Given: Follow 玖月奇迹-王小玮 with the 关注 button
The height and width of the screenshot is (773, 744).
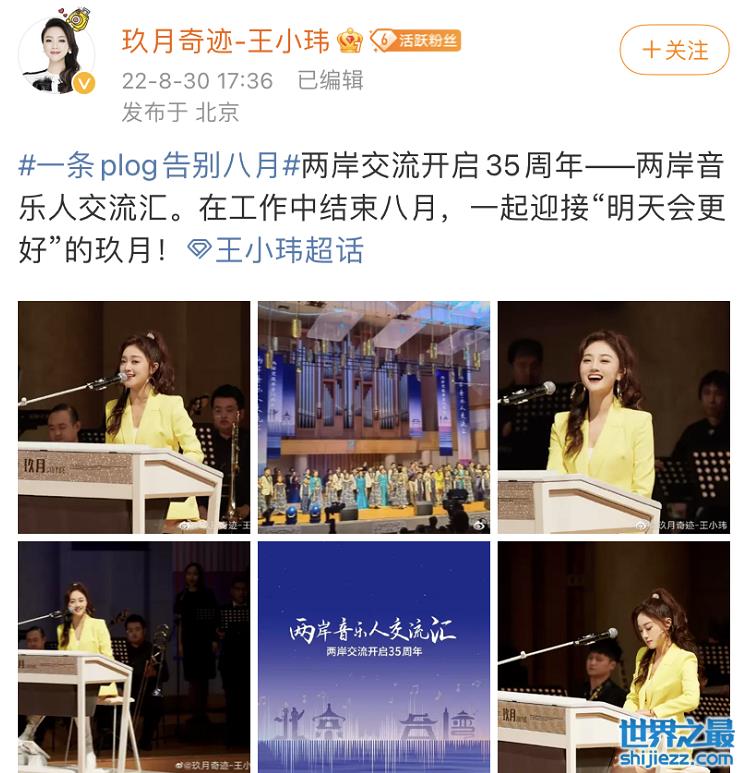Looking at the screenshot, I should (x=674, y=50).
